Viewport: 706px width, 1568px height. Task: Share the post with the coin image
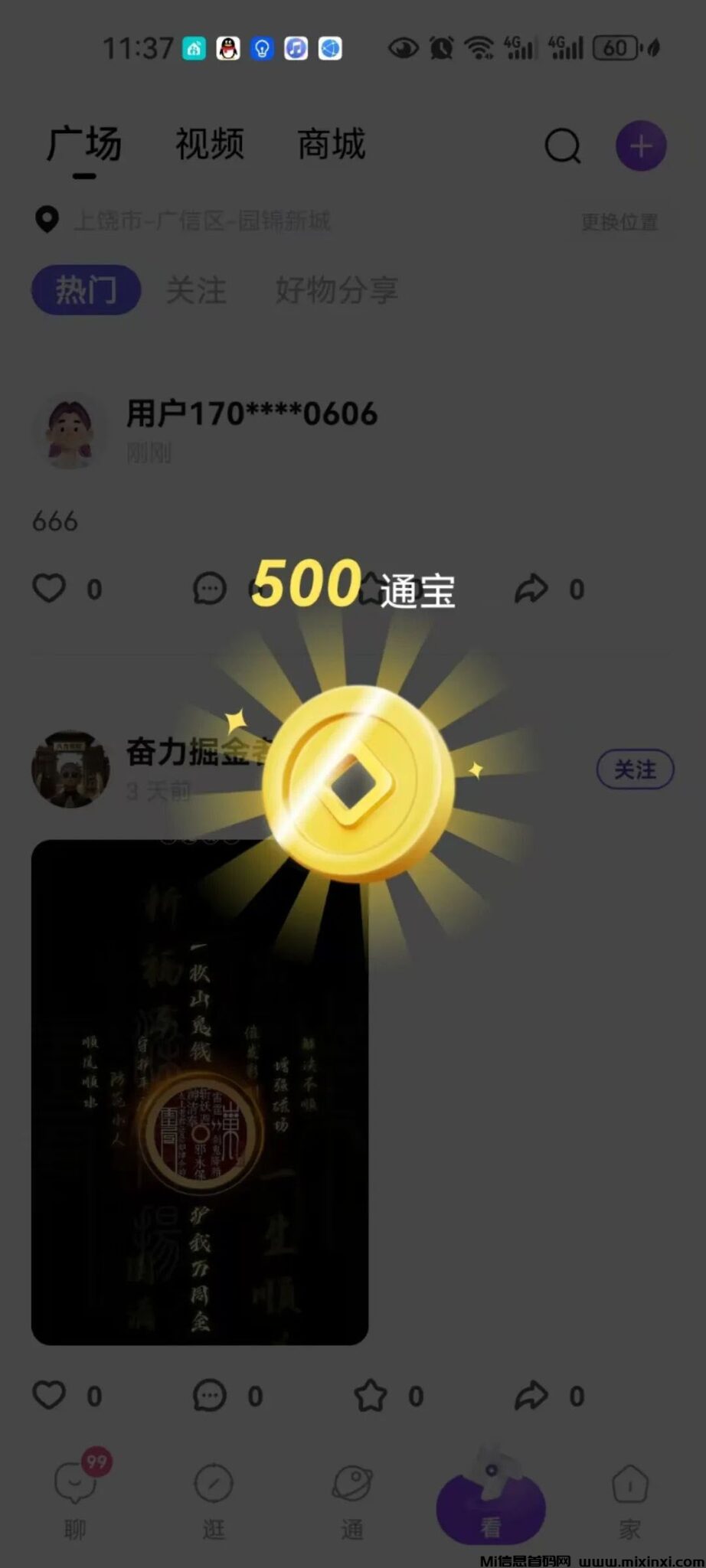[531, 1395]
